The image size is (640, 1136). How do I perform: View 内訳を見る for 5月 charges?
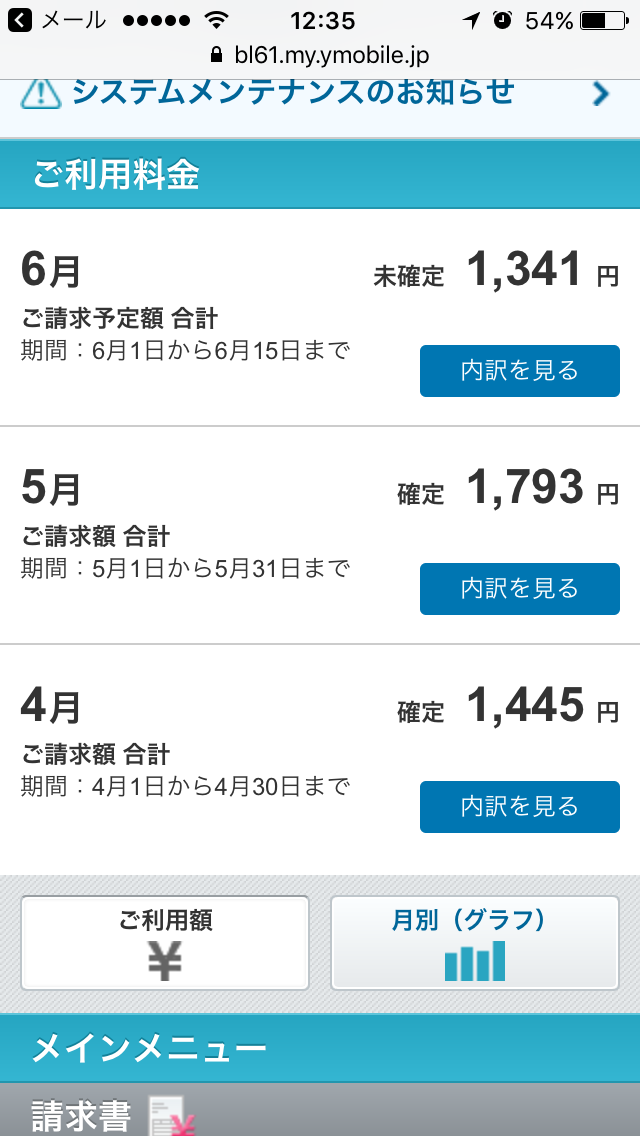tap(519, 588)
